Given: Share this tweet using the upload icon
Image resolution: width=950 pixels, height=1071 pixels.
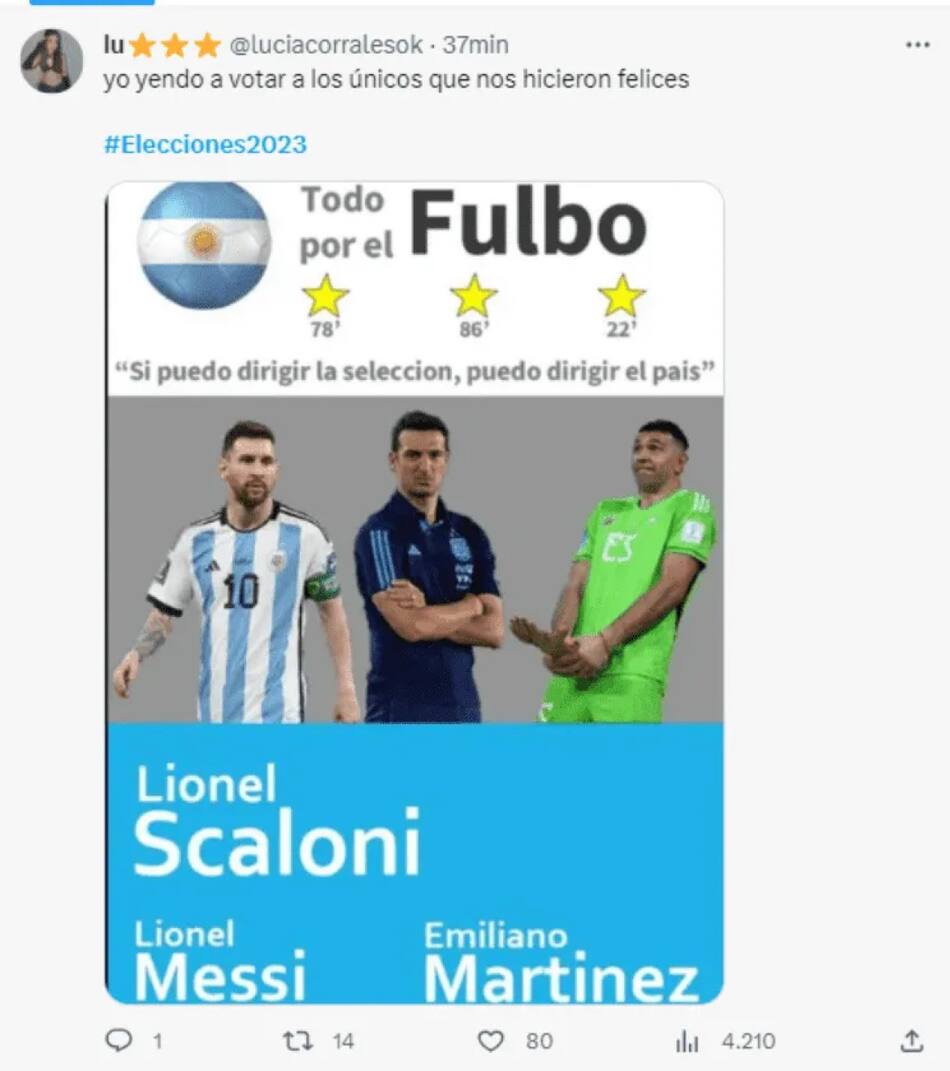Looking at the screenshot, I should (911, 1041).
